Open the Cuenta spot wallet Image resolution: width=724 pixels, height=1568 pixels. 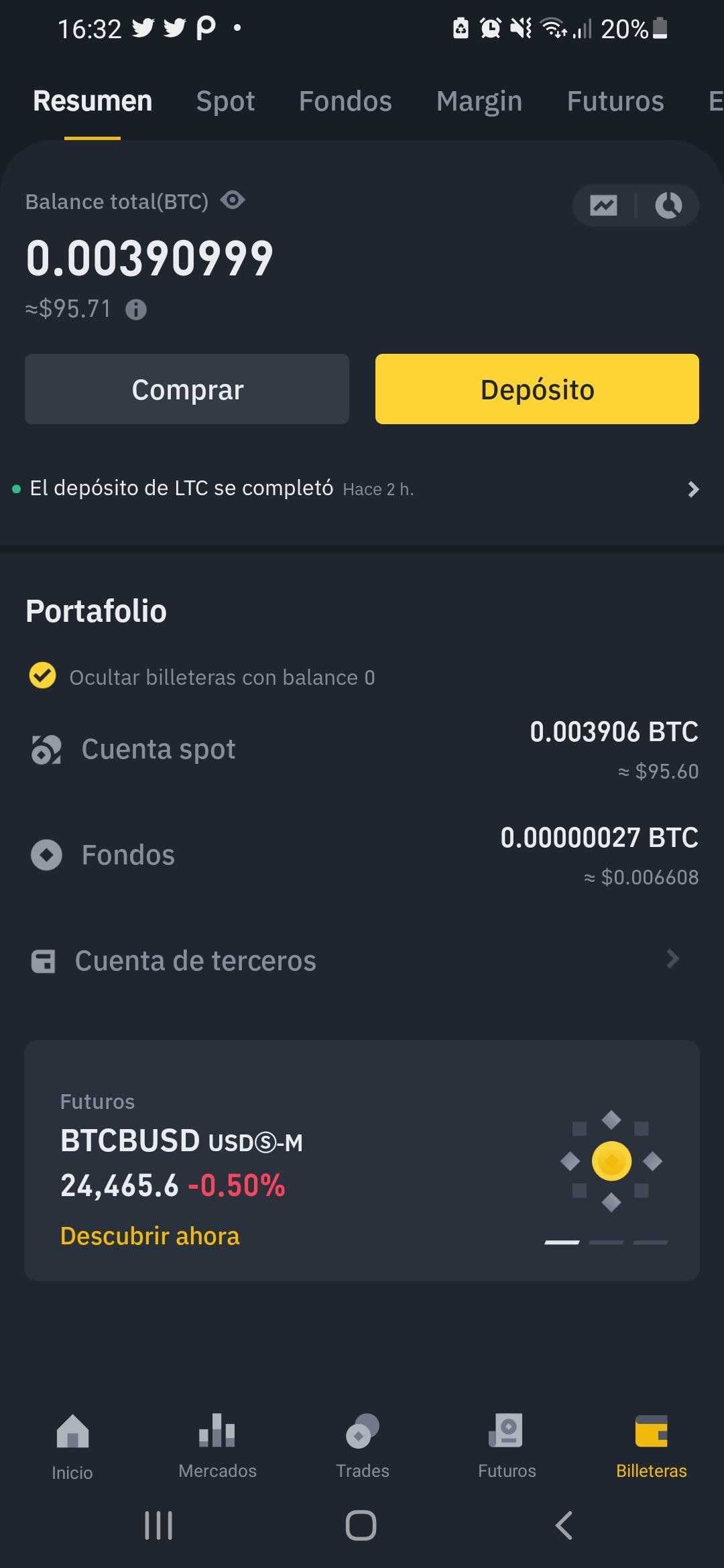pos(362,750)
